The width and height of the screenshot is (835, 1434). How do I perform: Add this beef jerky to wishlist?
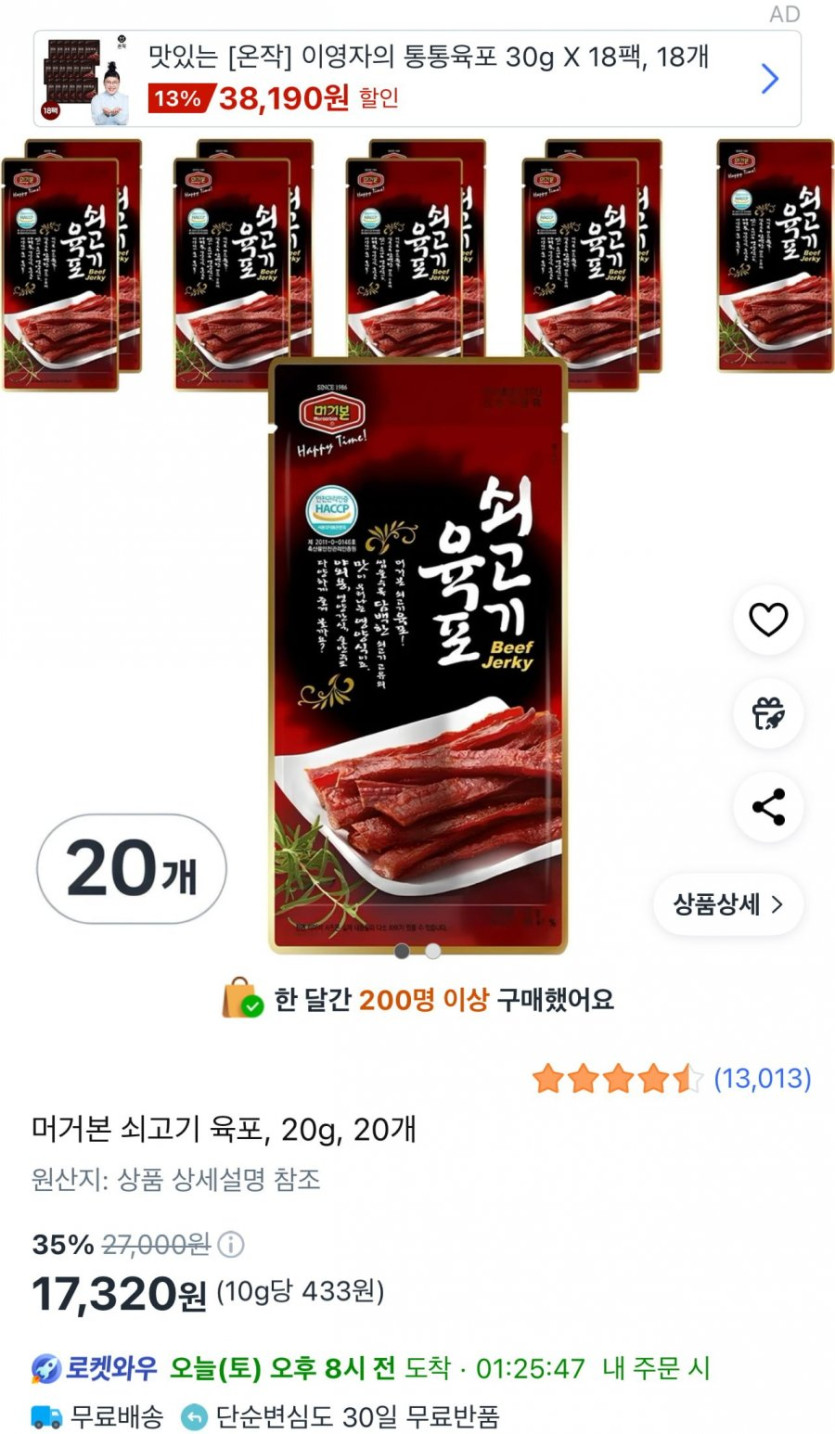point(768,621)
